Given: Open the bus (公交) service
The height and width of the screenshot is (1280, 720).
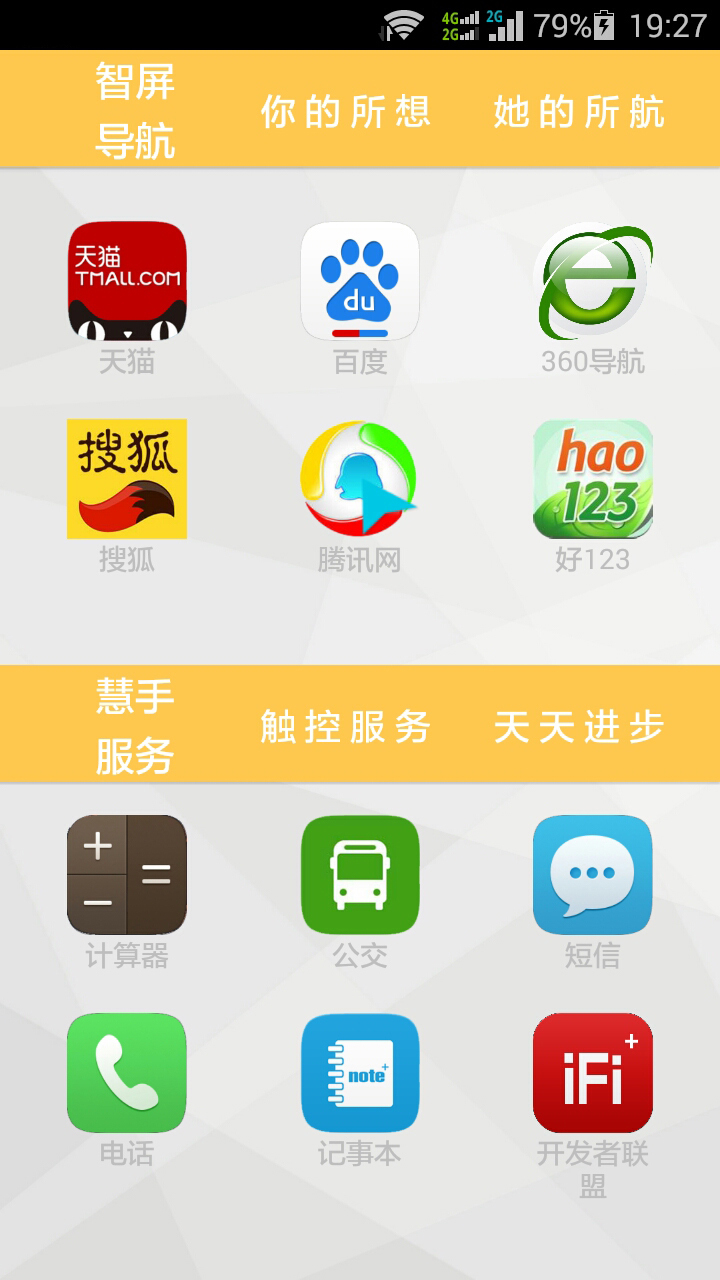Looking at the screenshot, I should click(x=360, y=875).
